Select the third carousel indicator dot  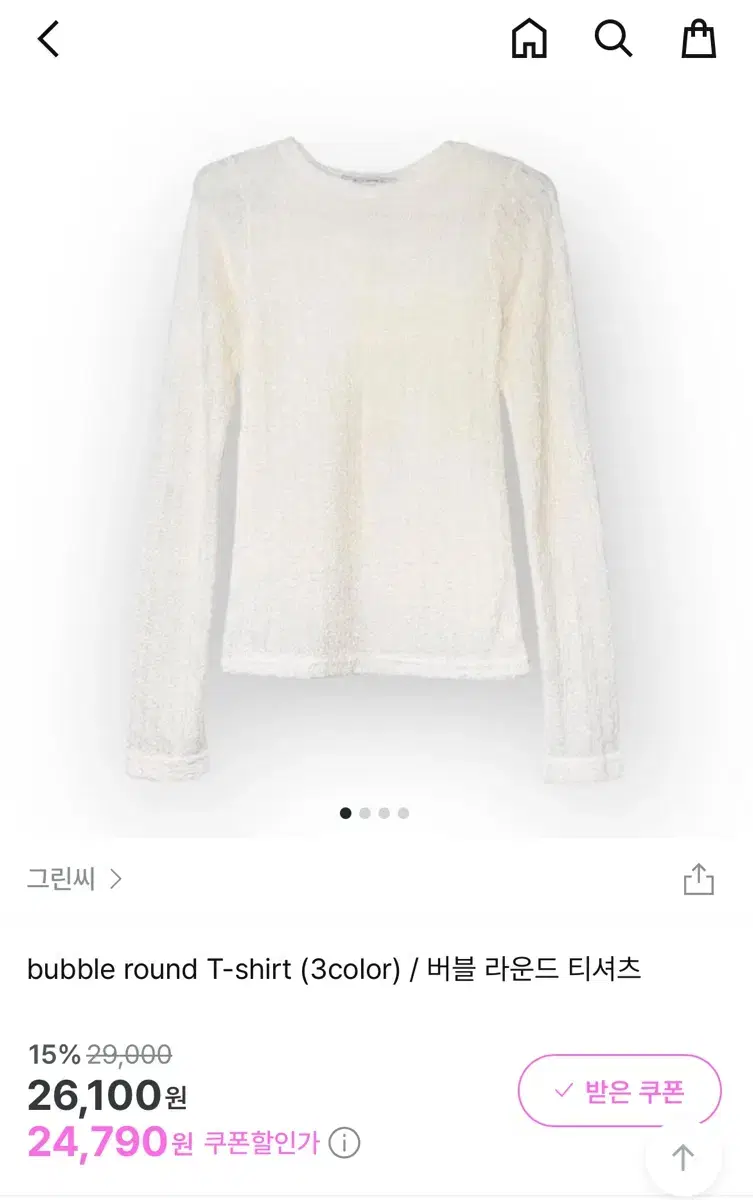383,813
